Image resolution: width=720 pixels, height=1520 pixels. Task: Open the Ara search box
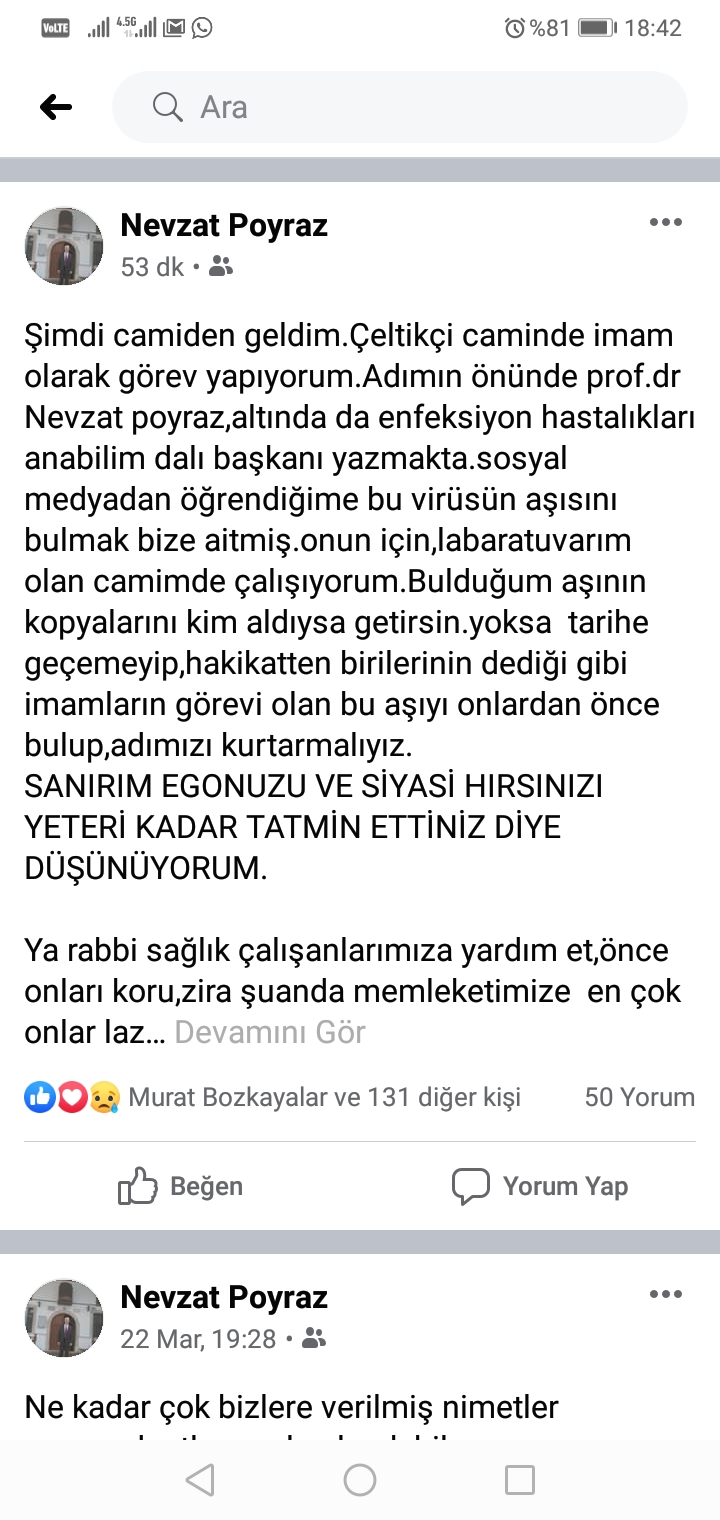coord(400,107)
